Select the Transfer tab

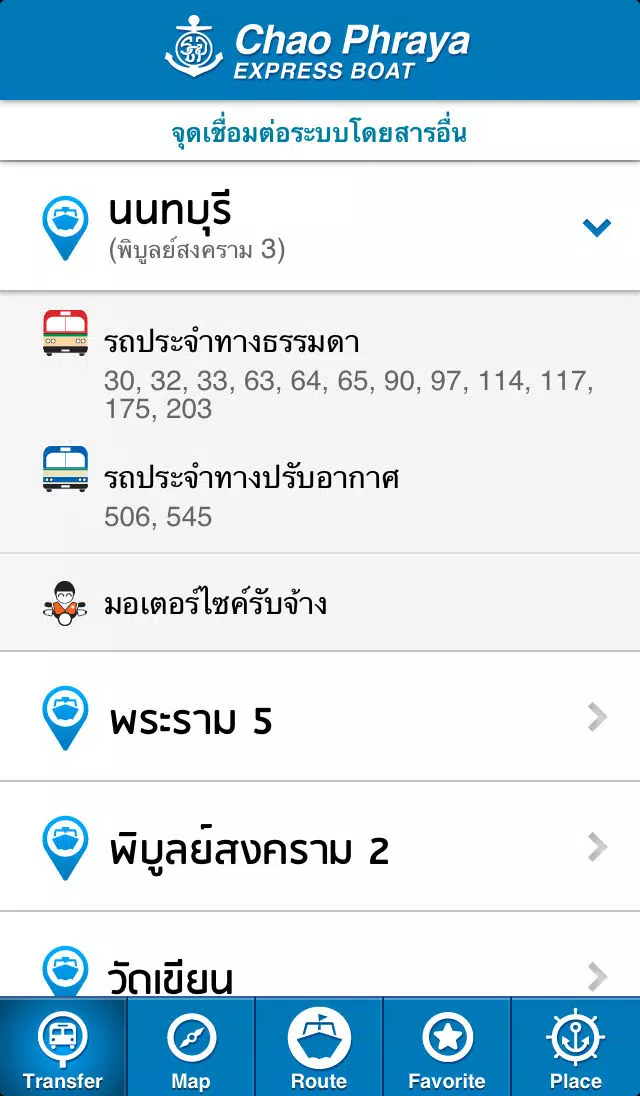tap(64, 1046)
